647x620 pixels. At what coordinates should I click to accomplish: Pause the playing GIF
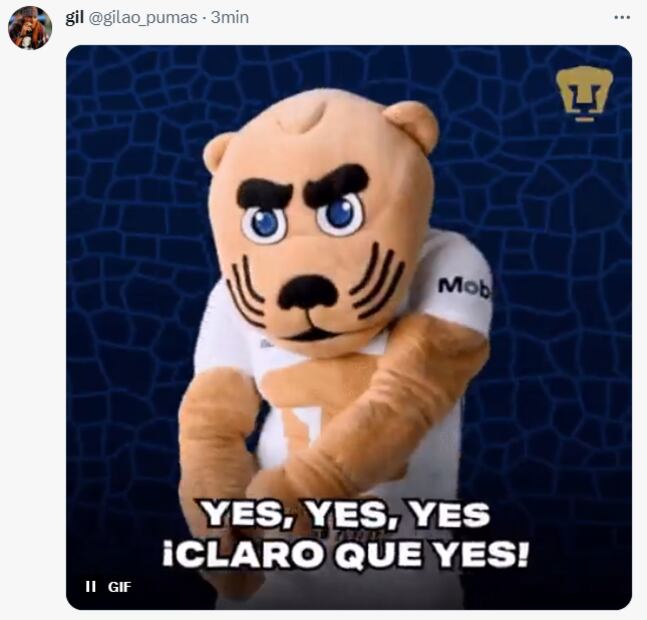click(x=91, y=586)
